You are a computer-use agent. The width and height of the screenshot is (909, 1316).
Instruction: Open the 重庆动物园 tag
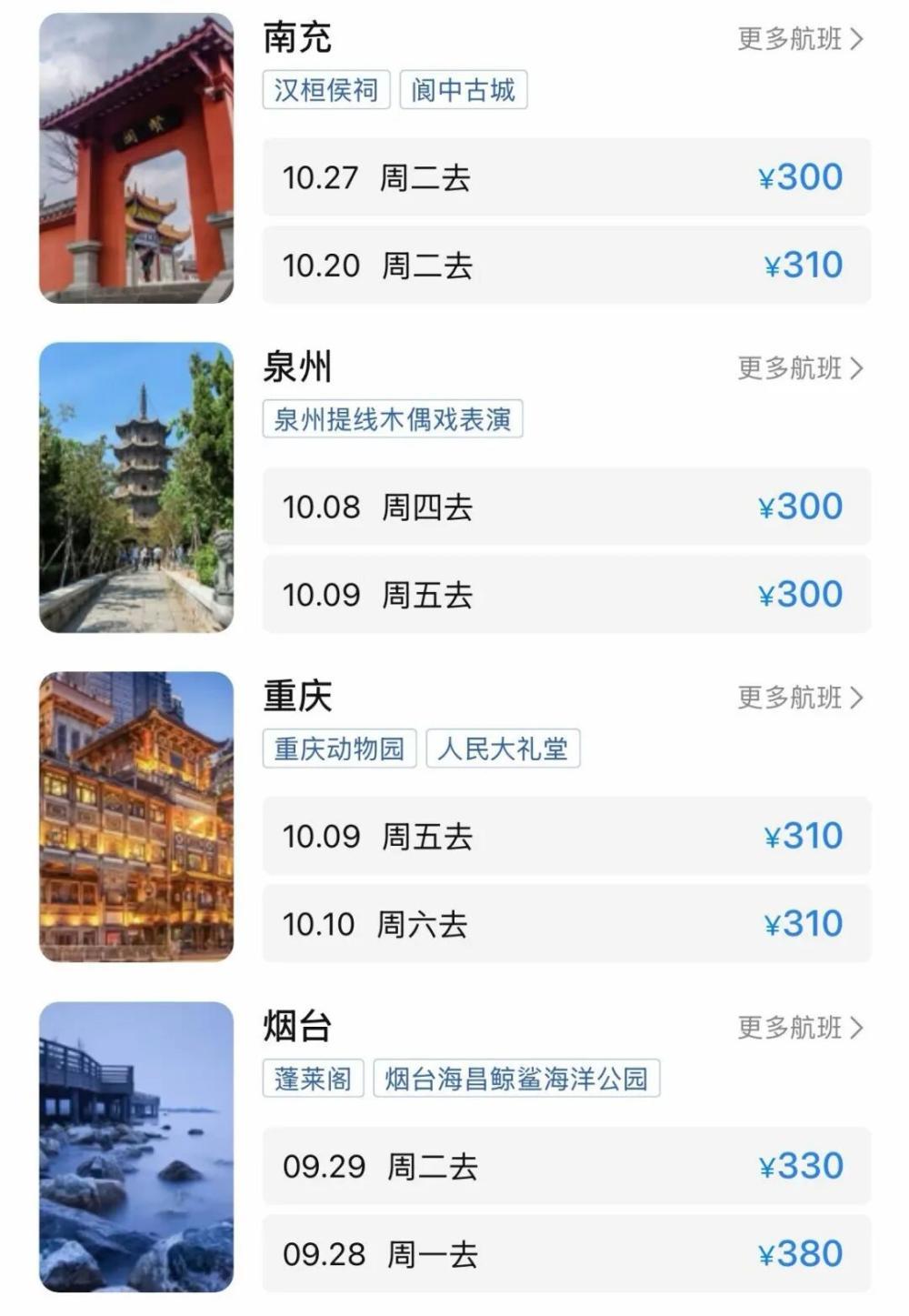point(340,748)
